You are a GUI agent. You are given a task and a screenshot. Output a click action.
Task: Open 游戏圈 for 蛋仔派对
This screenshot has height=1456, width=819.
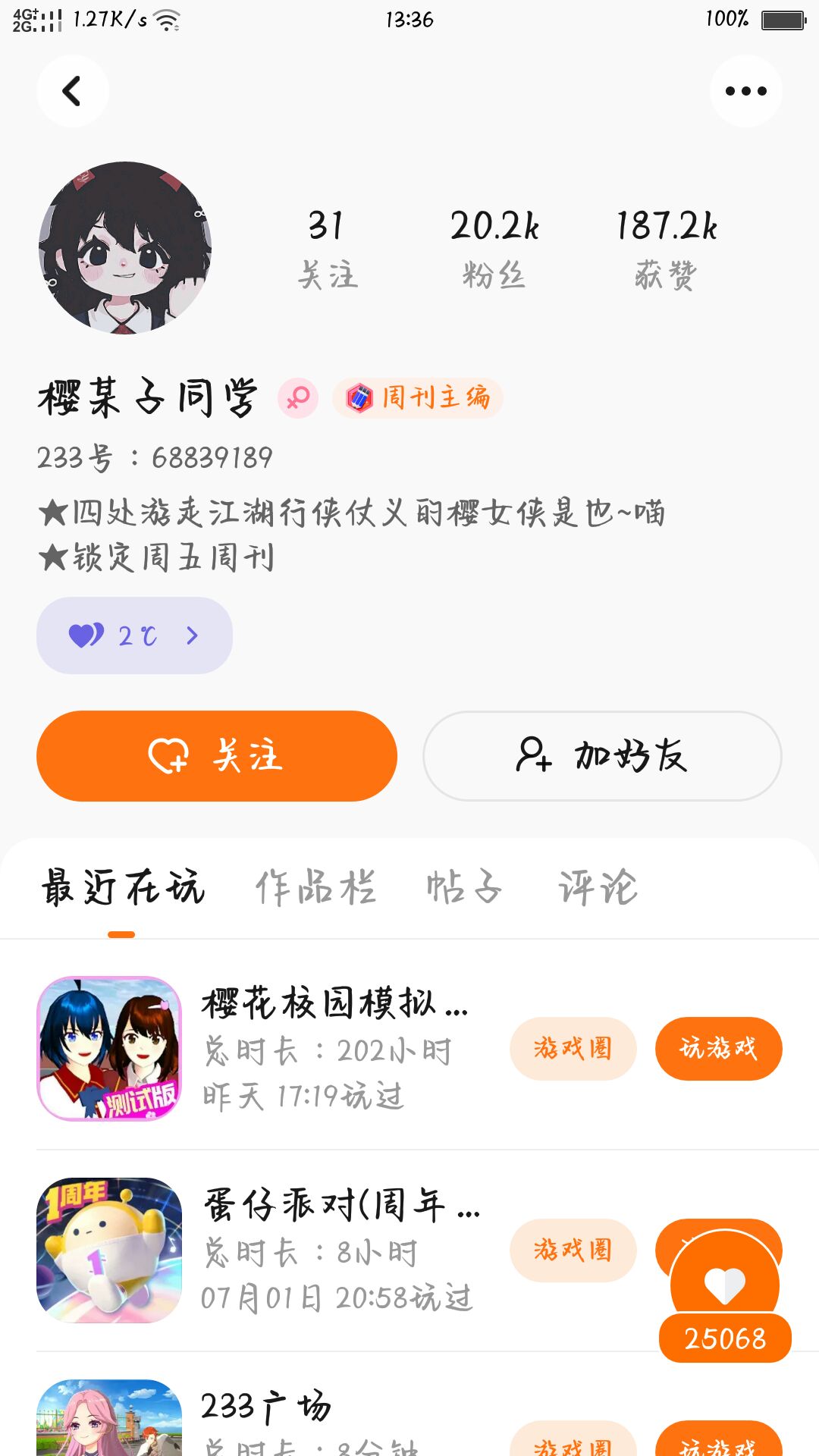coord(573,1250)
